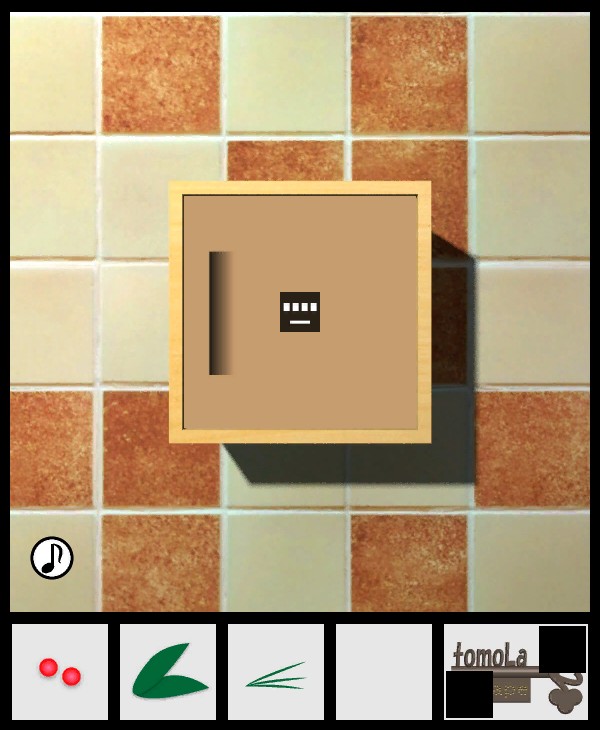Select the large green leaves item
The image size is (600, 730).
pos(168,672)
